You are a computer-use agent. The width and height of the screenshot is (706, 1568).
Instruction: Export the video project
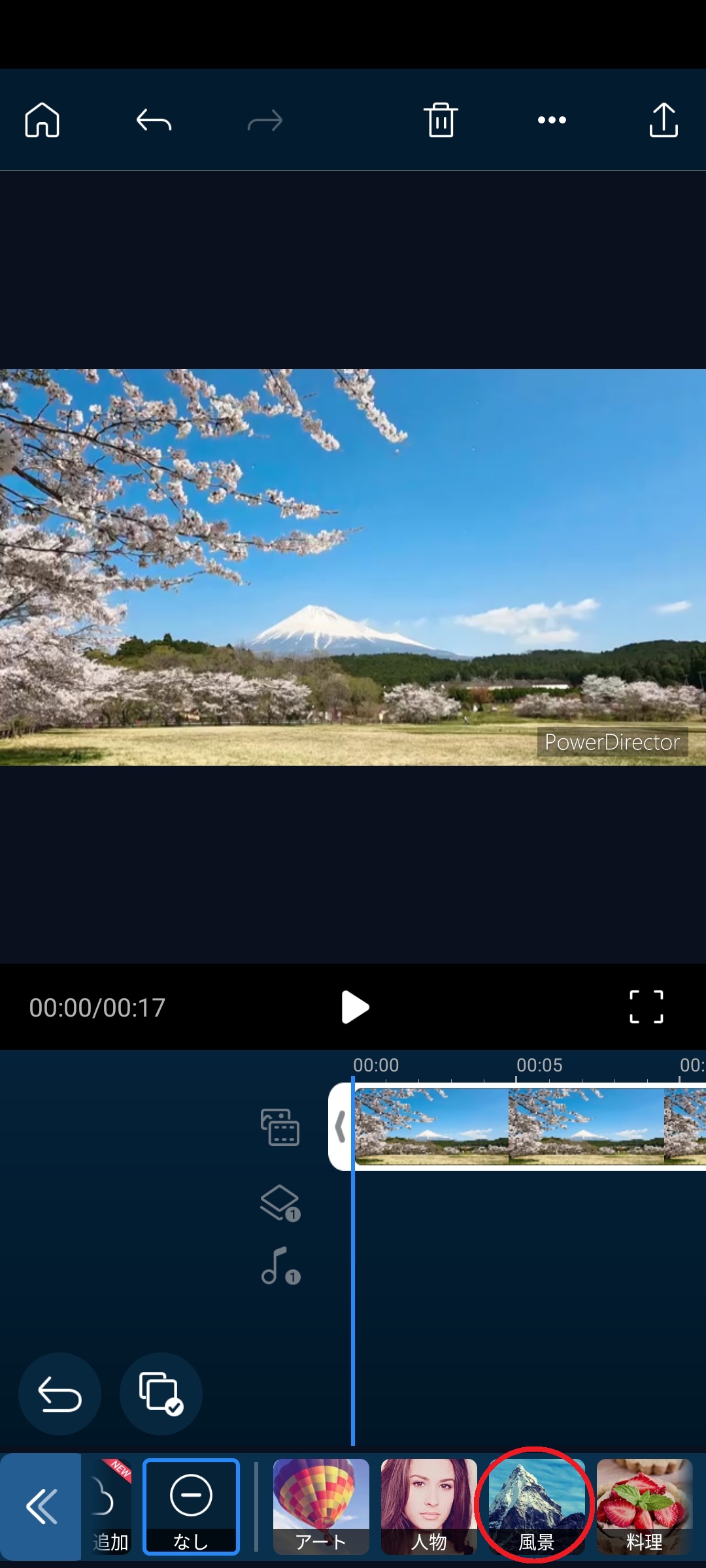pyautogui.click(x=663, y=120)
